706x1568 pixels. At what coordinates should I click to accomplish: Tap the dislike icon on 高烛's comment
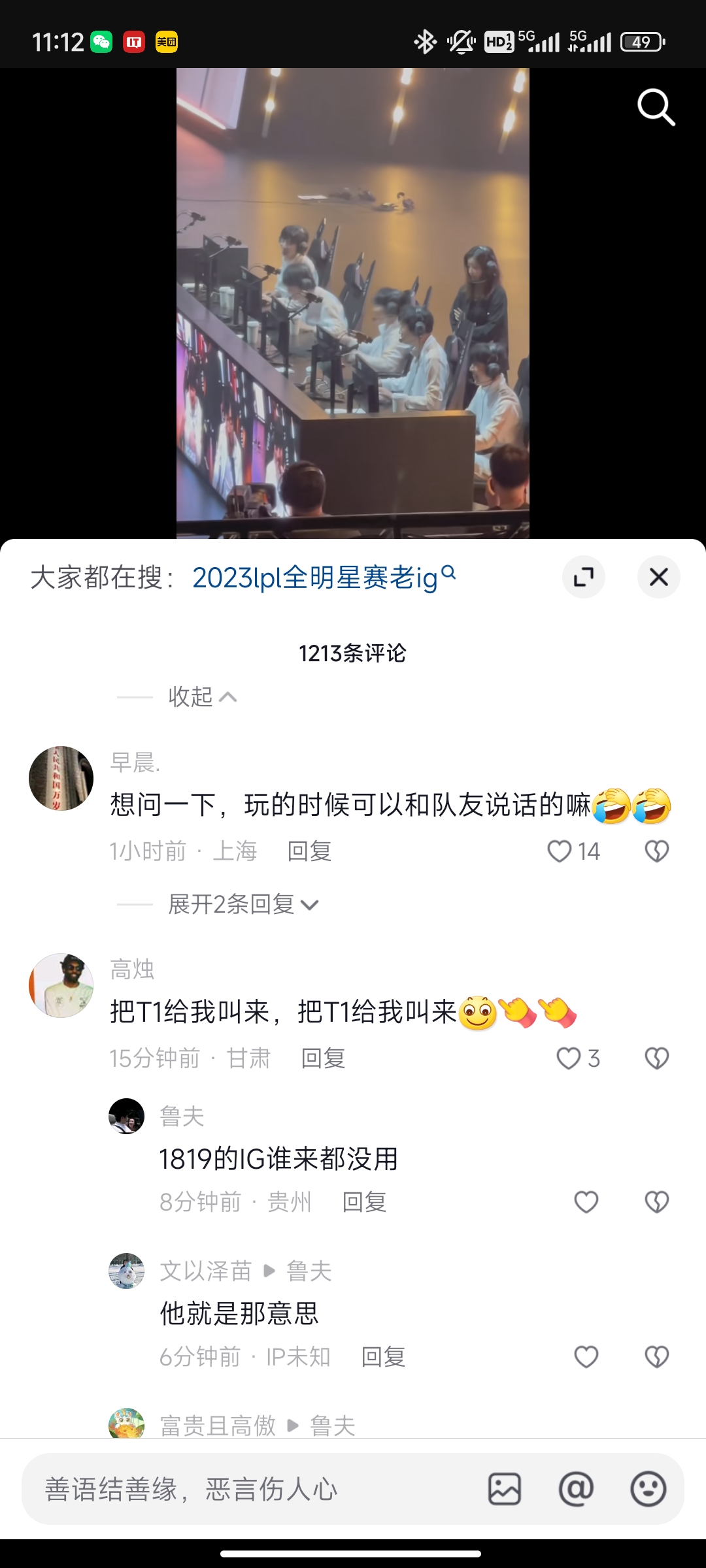point(656,1058)
